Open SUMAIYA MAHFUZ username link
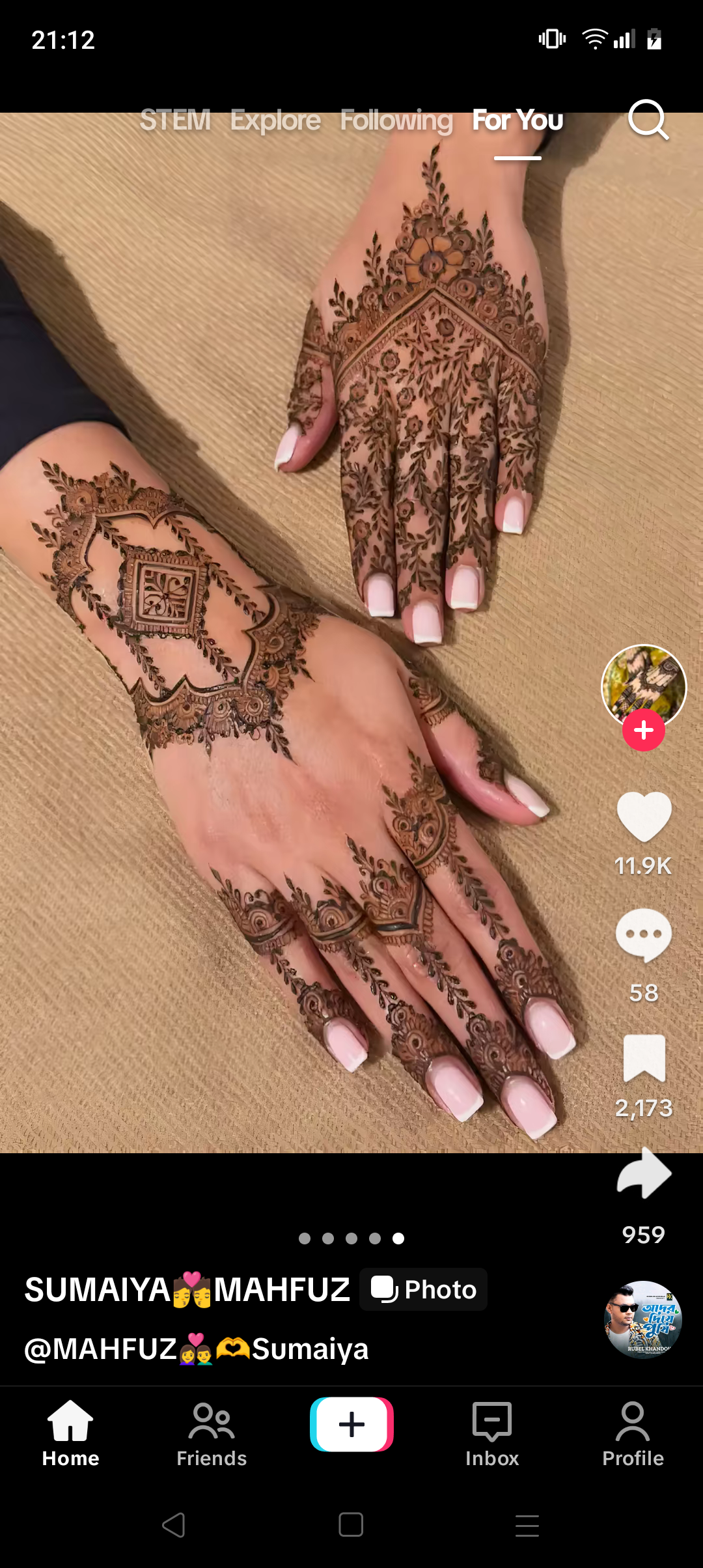 point(187,1290)
